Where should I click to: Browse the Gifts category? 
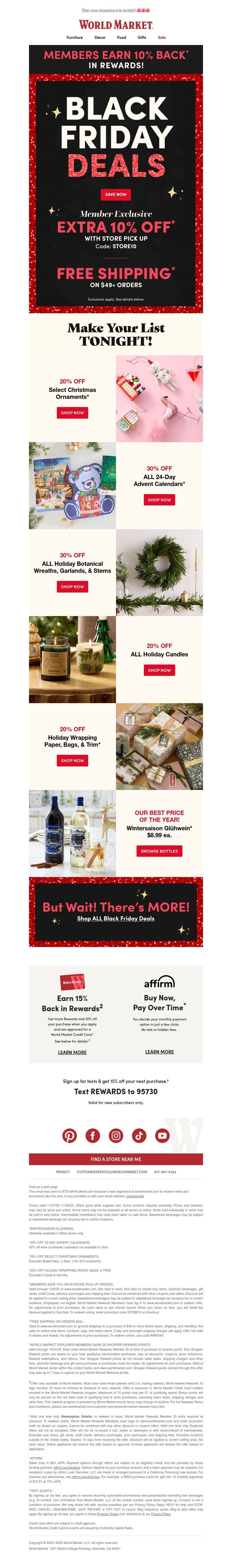point(142,37)
